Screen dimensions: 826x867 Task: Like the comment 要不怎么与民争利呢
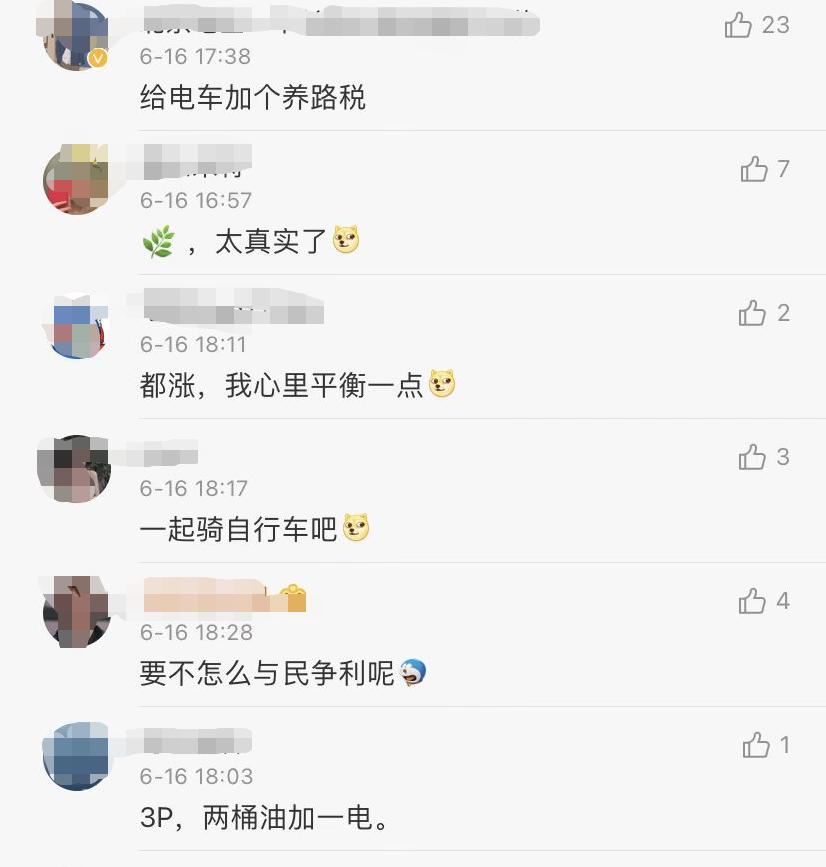coord(752,602)
